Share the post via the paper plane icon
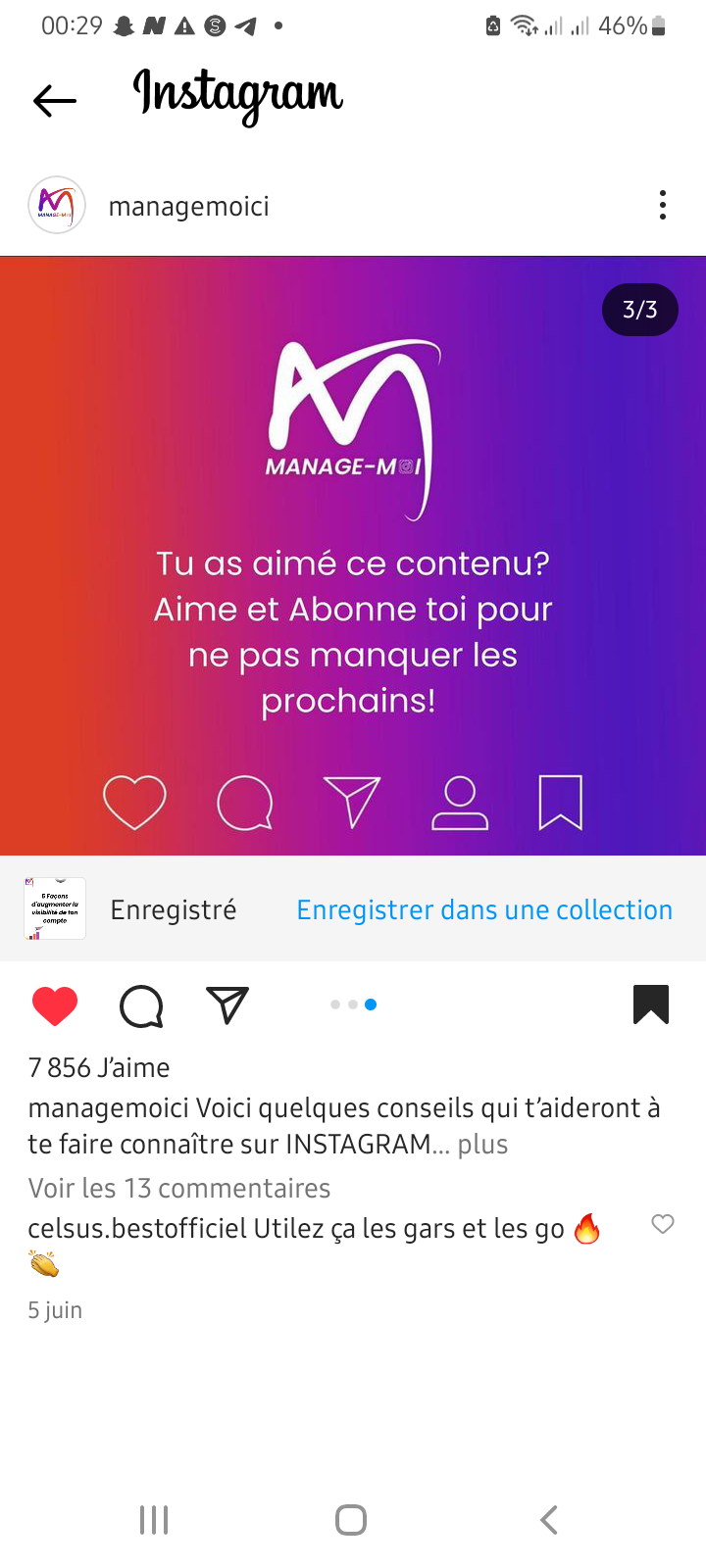Image resolution: width=706 pixels, height=1568 pixels. point(227,1004)
